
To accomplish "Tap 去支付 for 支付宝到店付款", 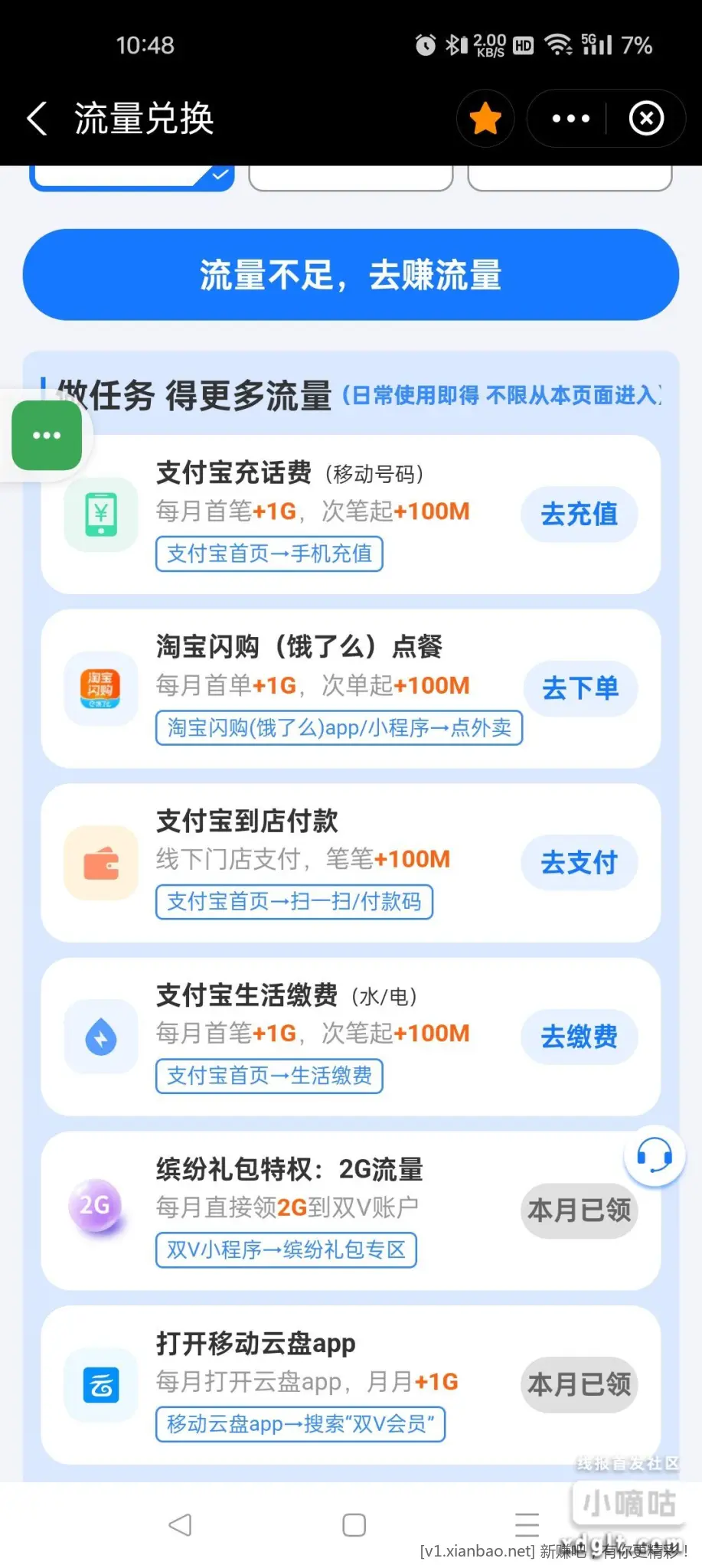I will pos(579,863).
